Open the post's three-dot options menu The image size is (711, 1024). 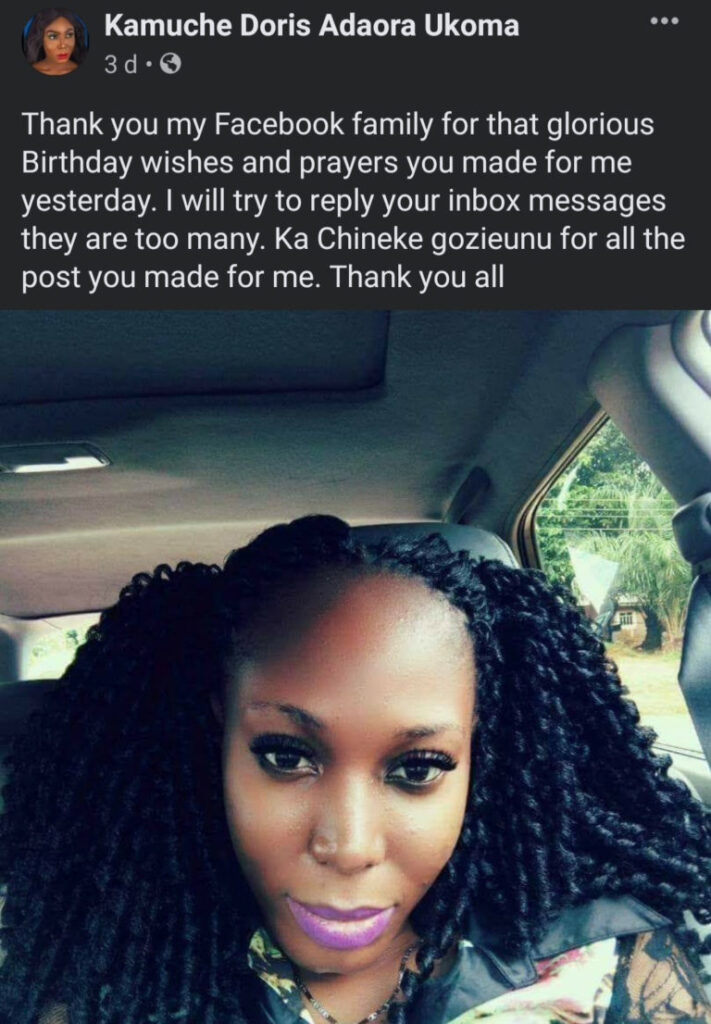tap(664, 19)
